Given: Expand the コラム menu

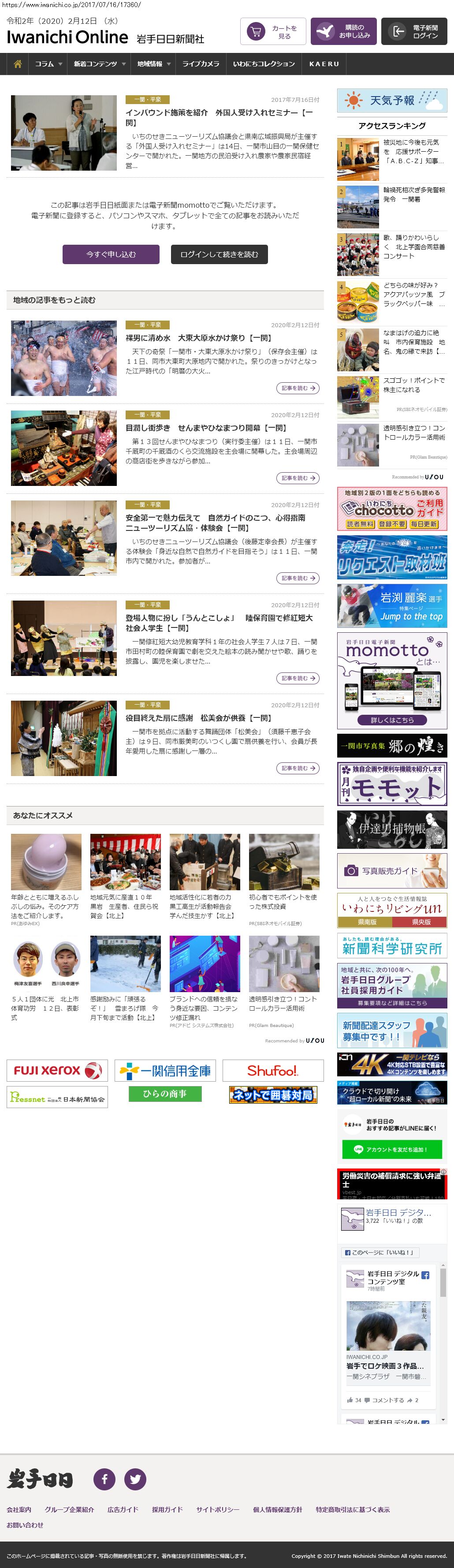Looking at the screenshot, I should coord(48,64).
